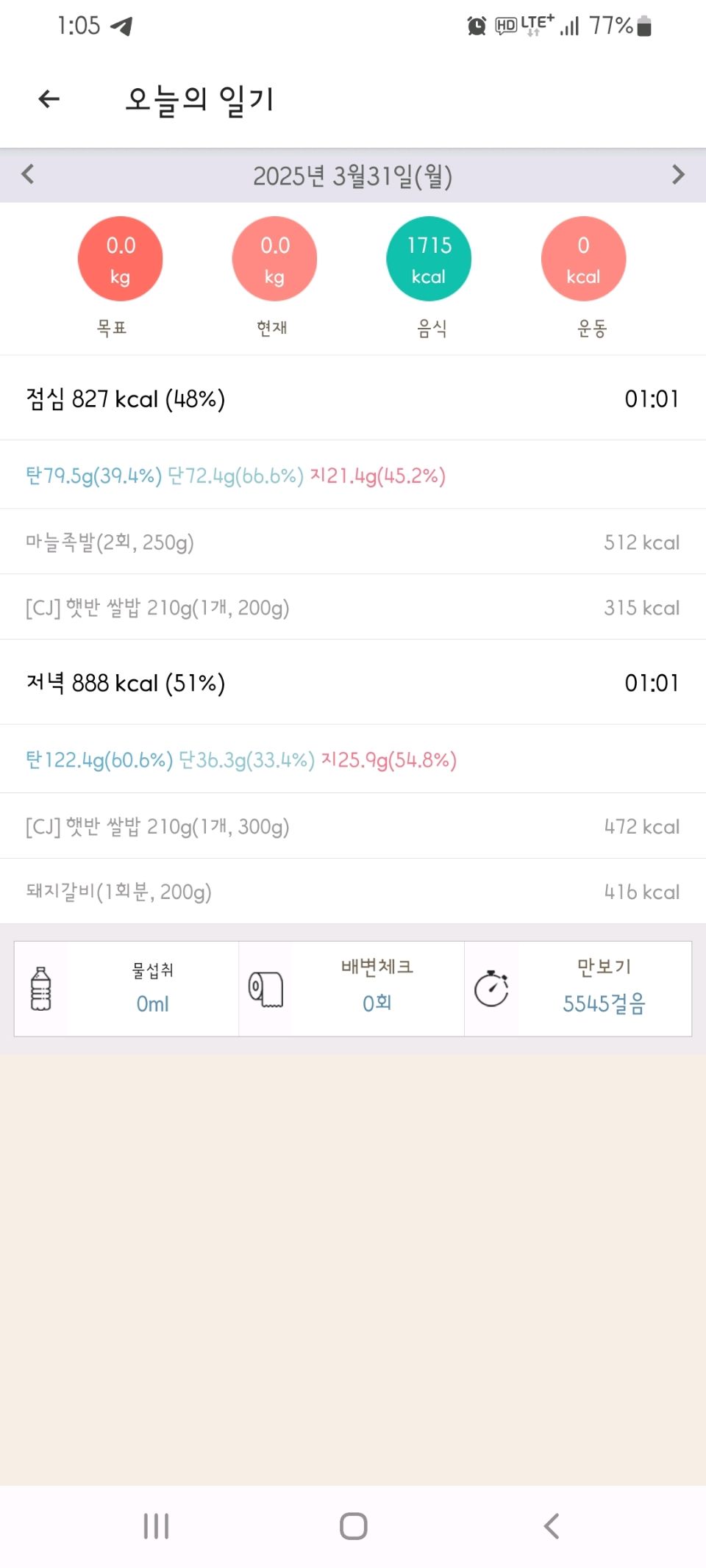Tap the 음식 1715 kcal circle
Screen dimensions: 706x1568
click(429, 259)
